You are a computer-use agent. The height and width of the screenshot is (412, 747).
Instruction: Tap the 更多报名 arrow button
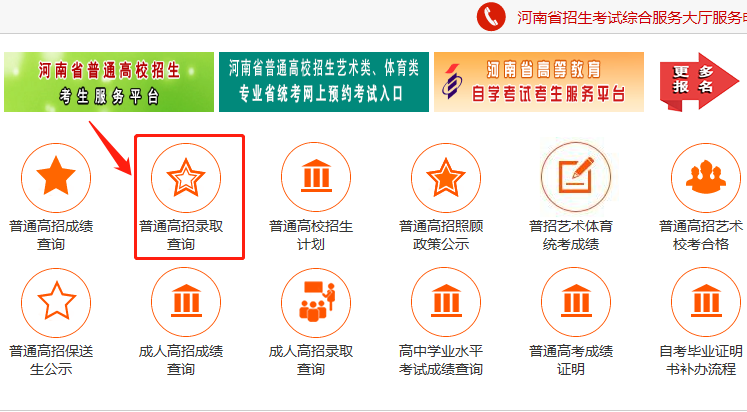(698, 82)
